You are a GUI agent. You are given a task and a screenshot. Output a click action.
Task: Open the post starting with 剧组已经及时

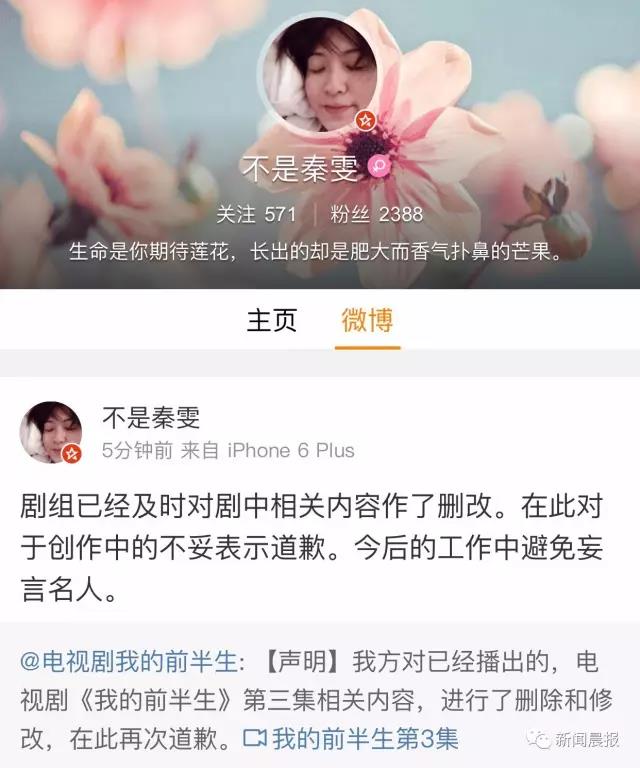318,547
